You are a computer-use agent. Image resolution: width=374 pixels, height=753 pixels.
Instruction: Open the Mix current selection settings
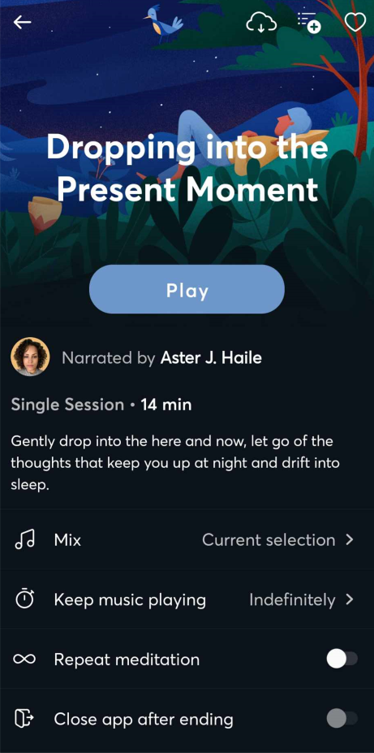click(x=187, y=540)
